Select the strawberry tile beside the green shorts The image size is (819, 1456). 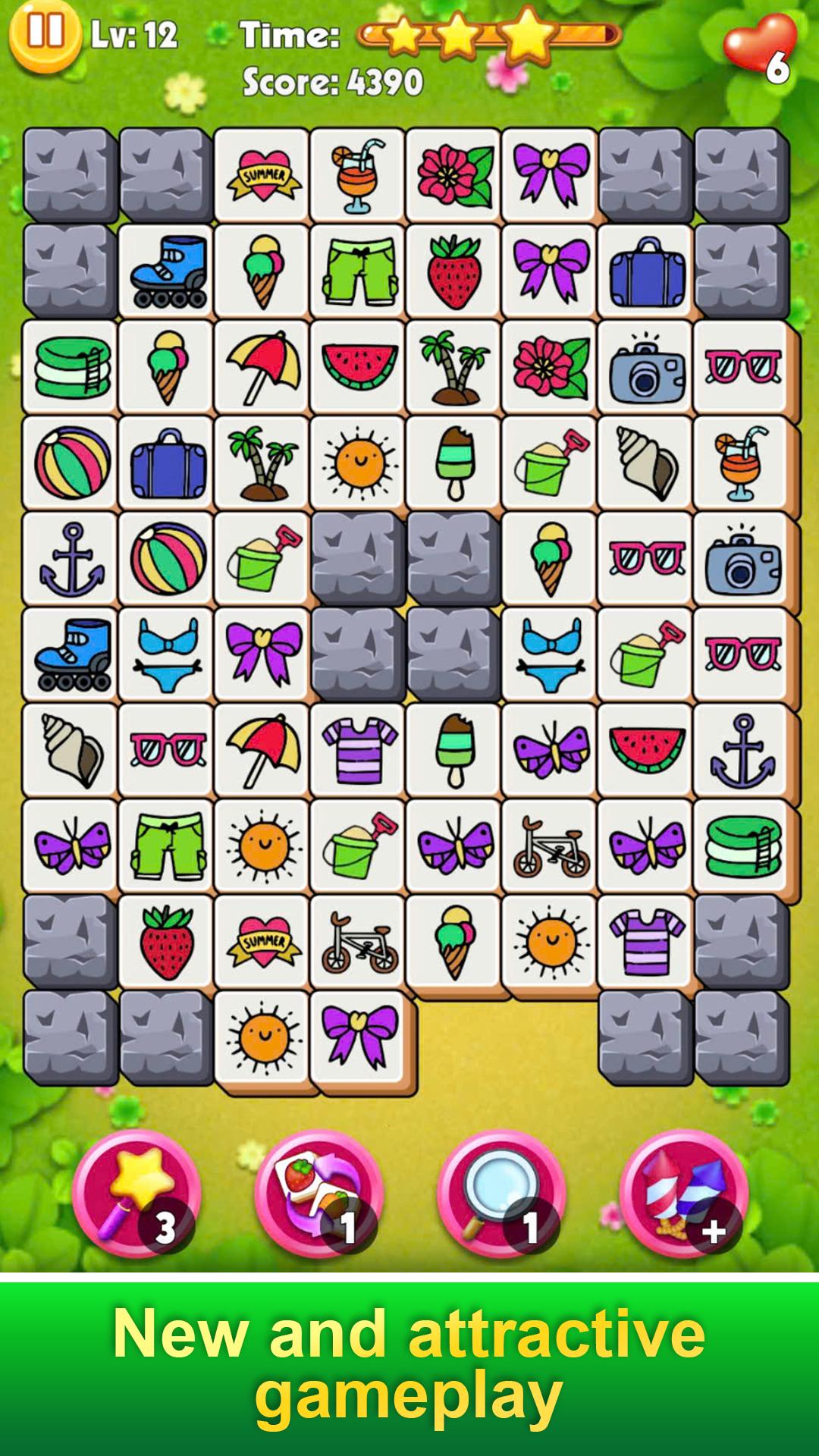click(454, 271)
